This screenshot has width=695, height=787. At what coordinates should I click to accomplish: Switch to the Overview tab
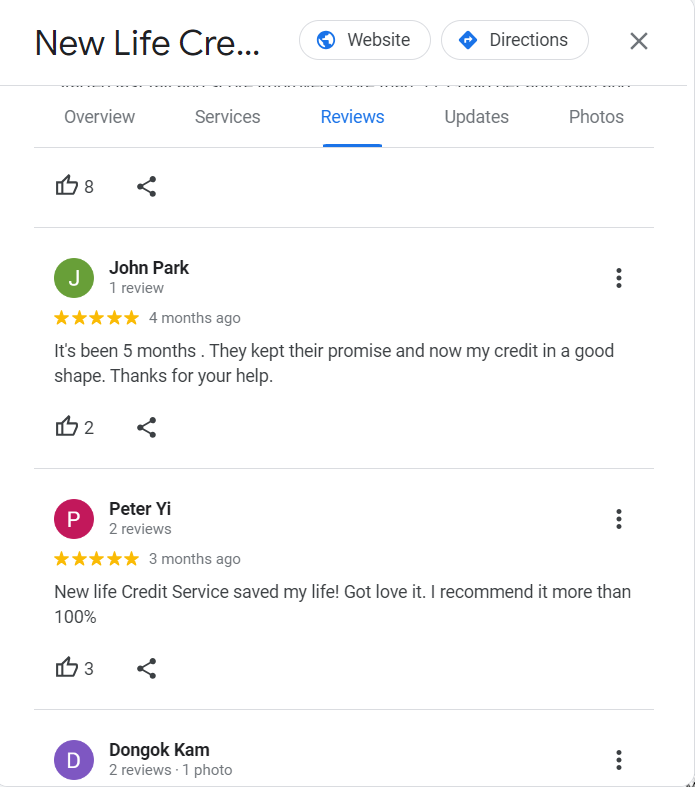click(99, 117)
